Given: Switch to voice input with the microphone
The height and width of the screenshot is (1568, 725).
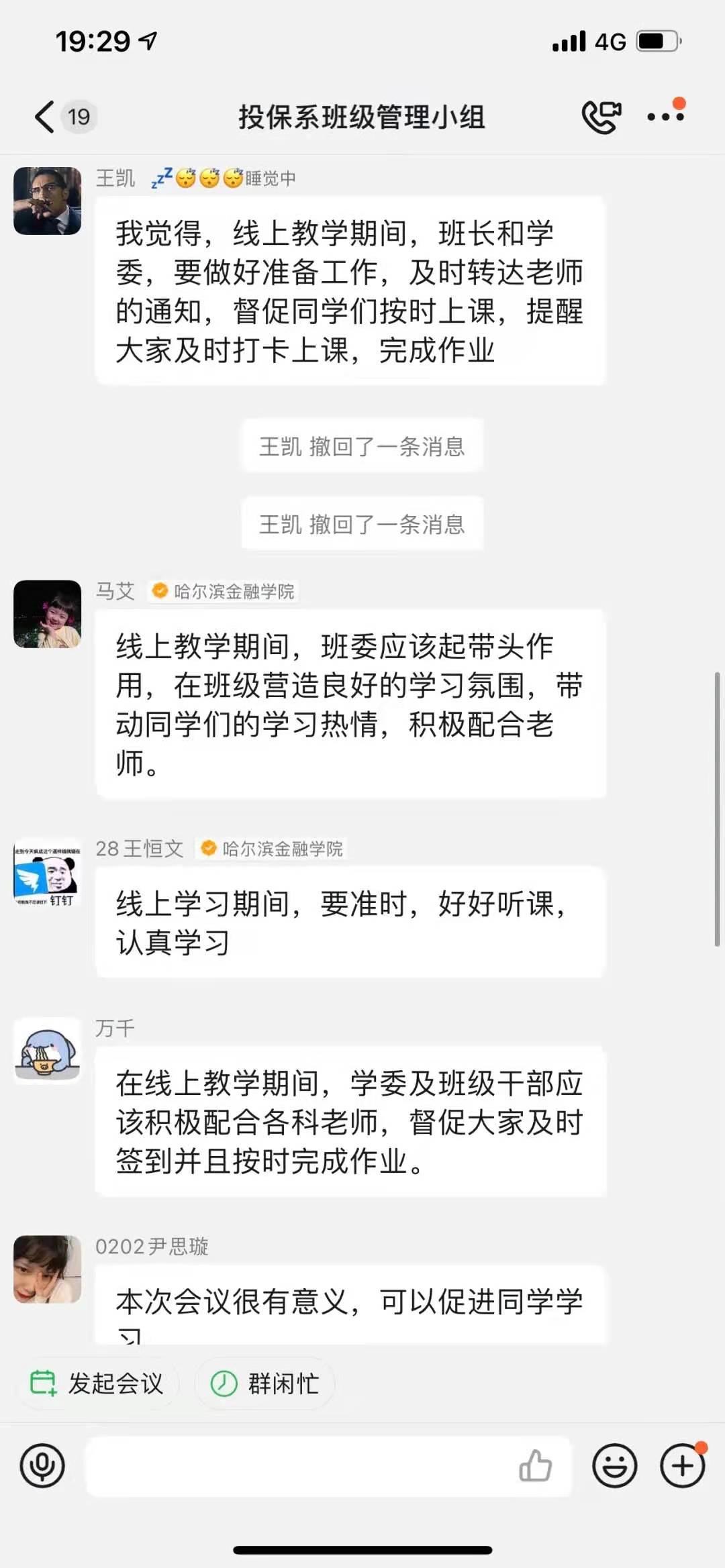Looking at the screenshot, I should [x=42, y=1465].
